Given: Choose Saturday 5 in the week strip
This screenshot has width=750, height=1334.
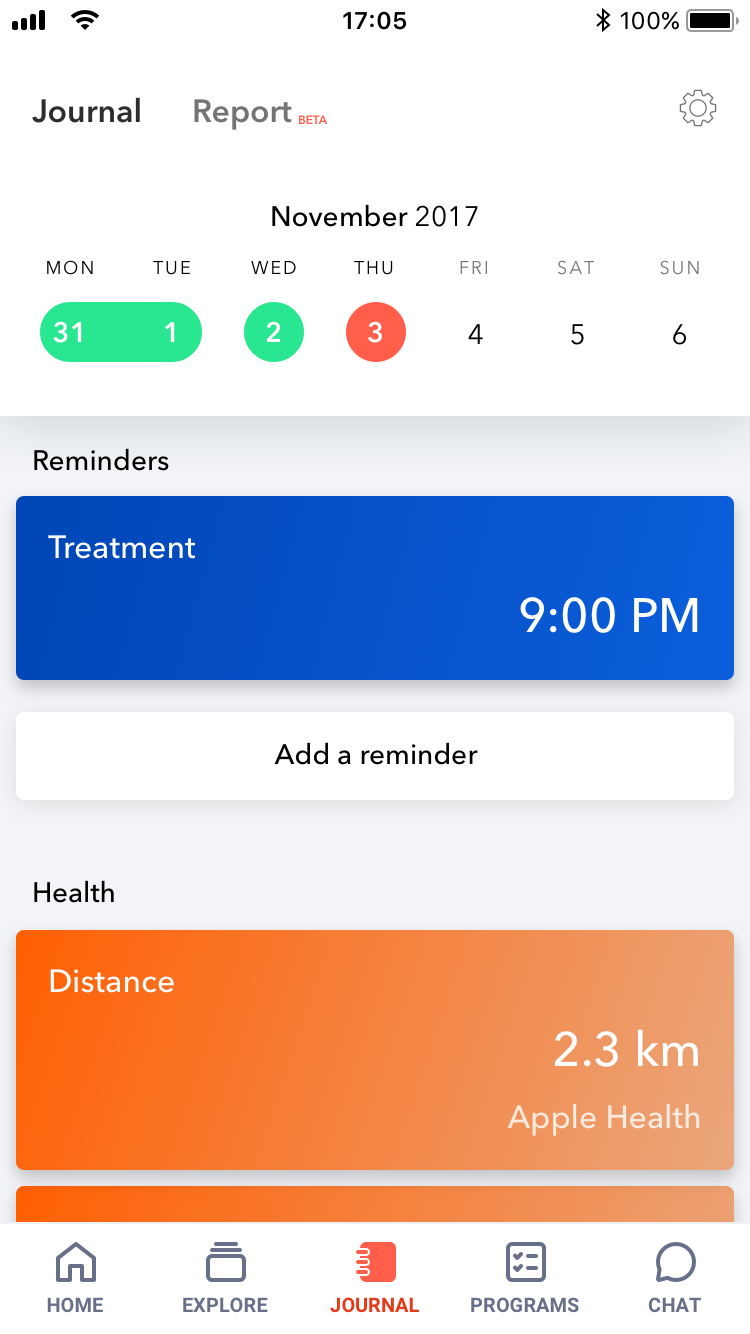Looking at the screenshot, I should [577, 334].
